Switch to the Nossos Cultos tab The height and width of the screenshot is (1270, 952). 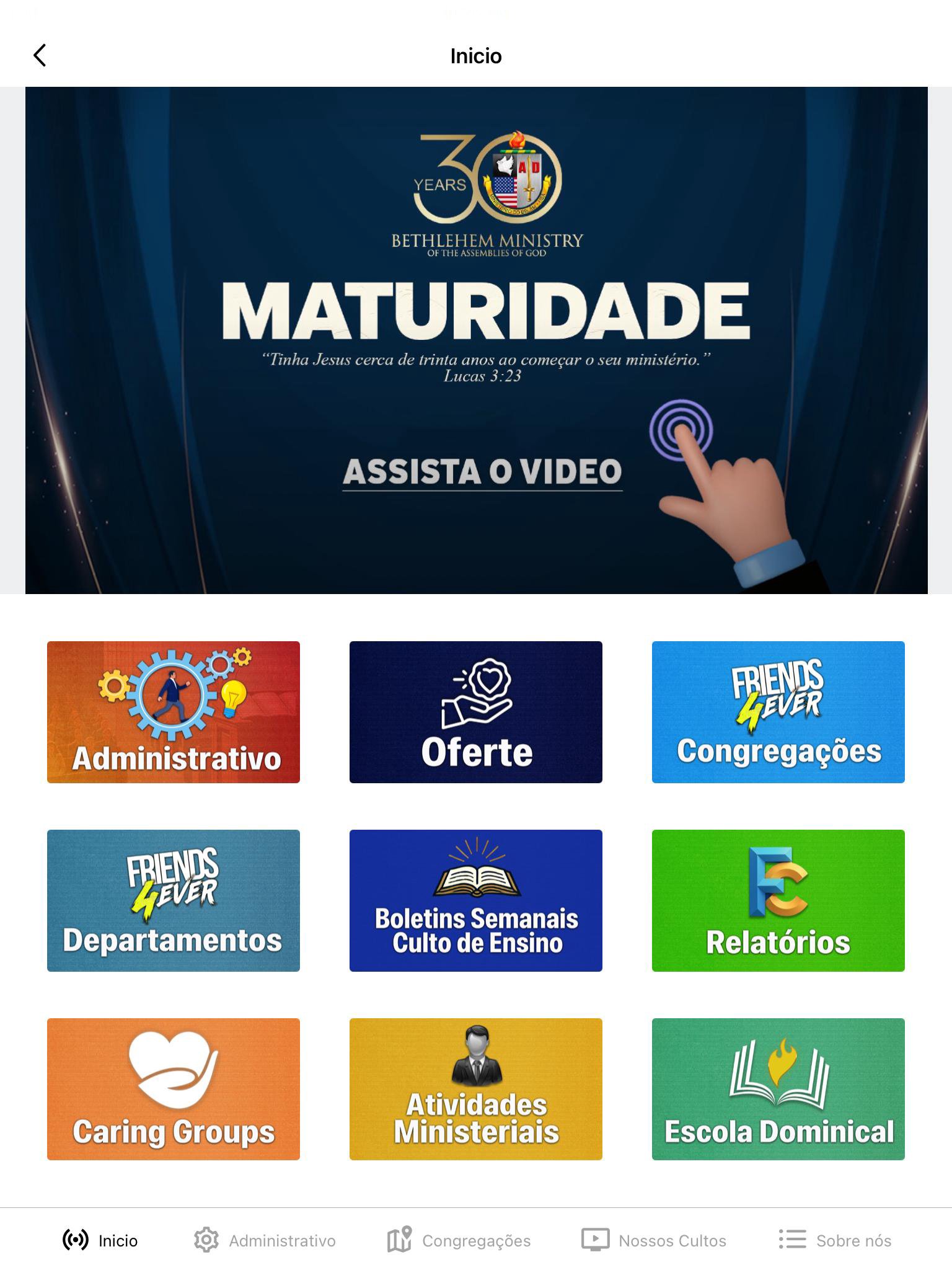pos(654,1240)
